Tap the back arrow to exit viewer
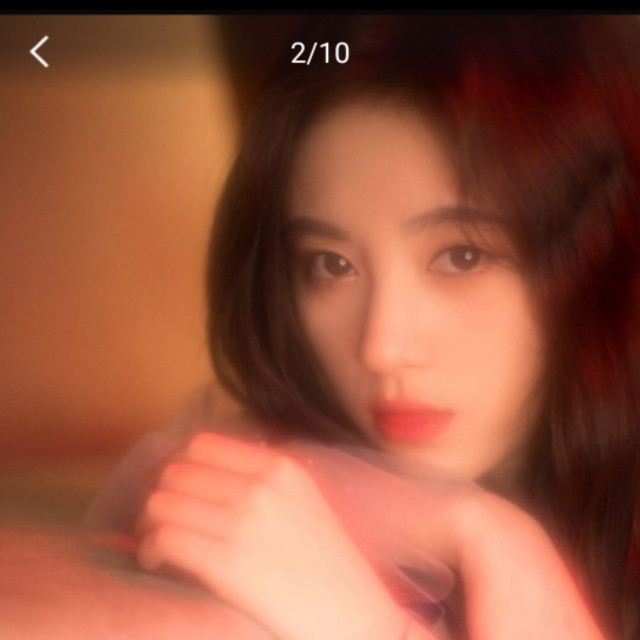The height and width of the screenshot is (640, 640). point(39,52)
